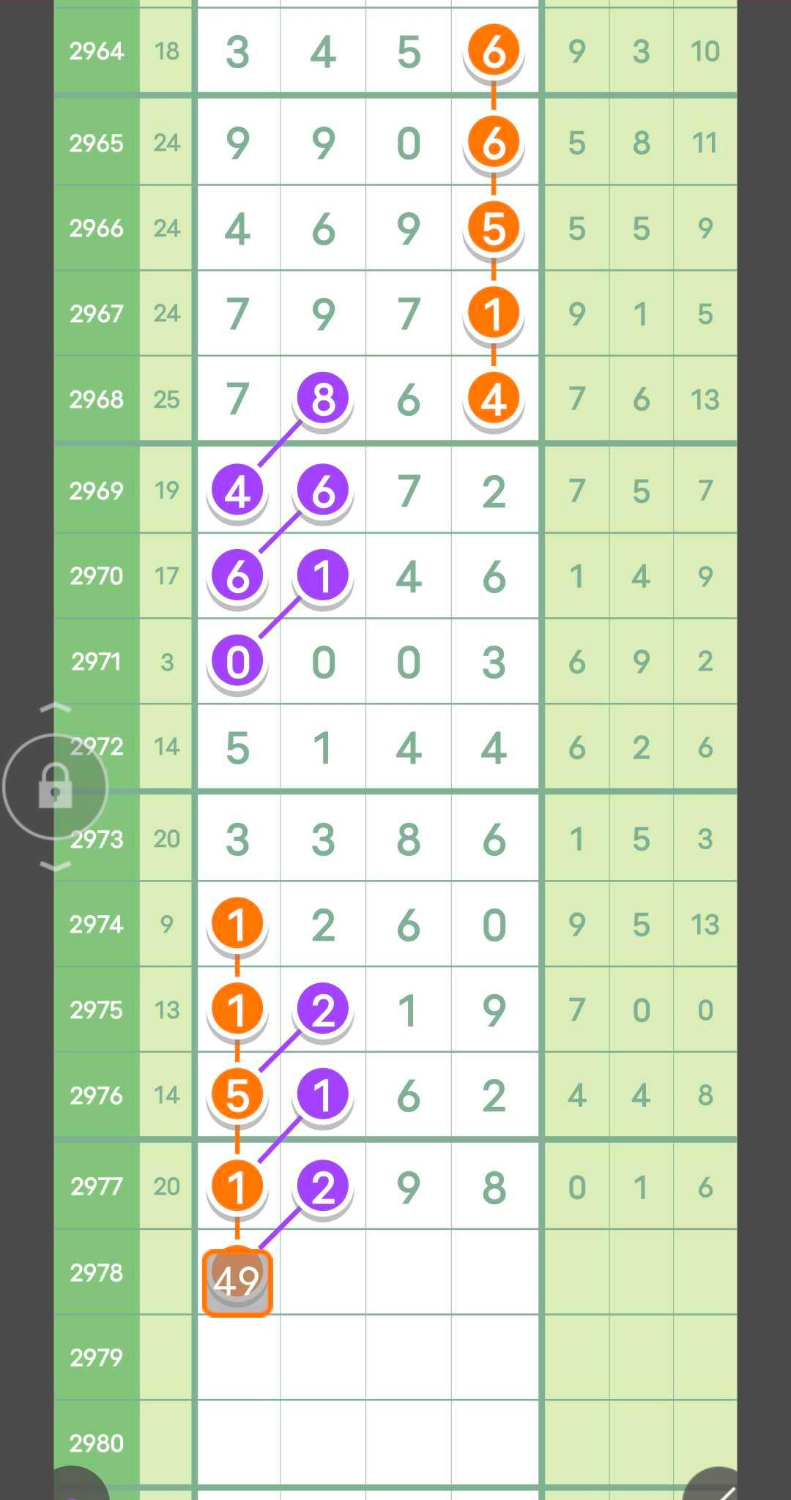The height and width of the screenshot is (1500, 791).
Task: Tap the down chevron below the lock
Action: (x=55, y=866)
